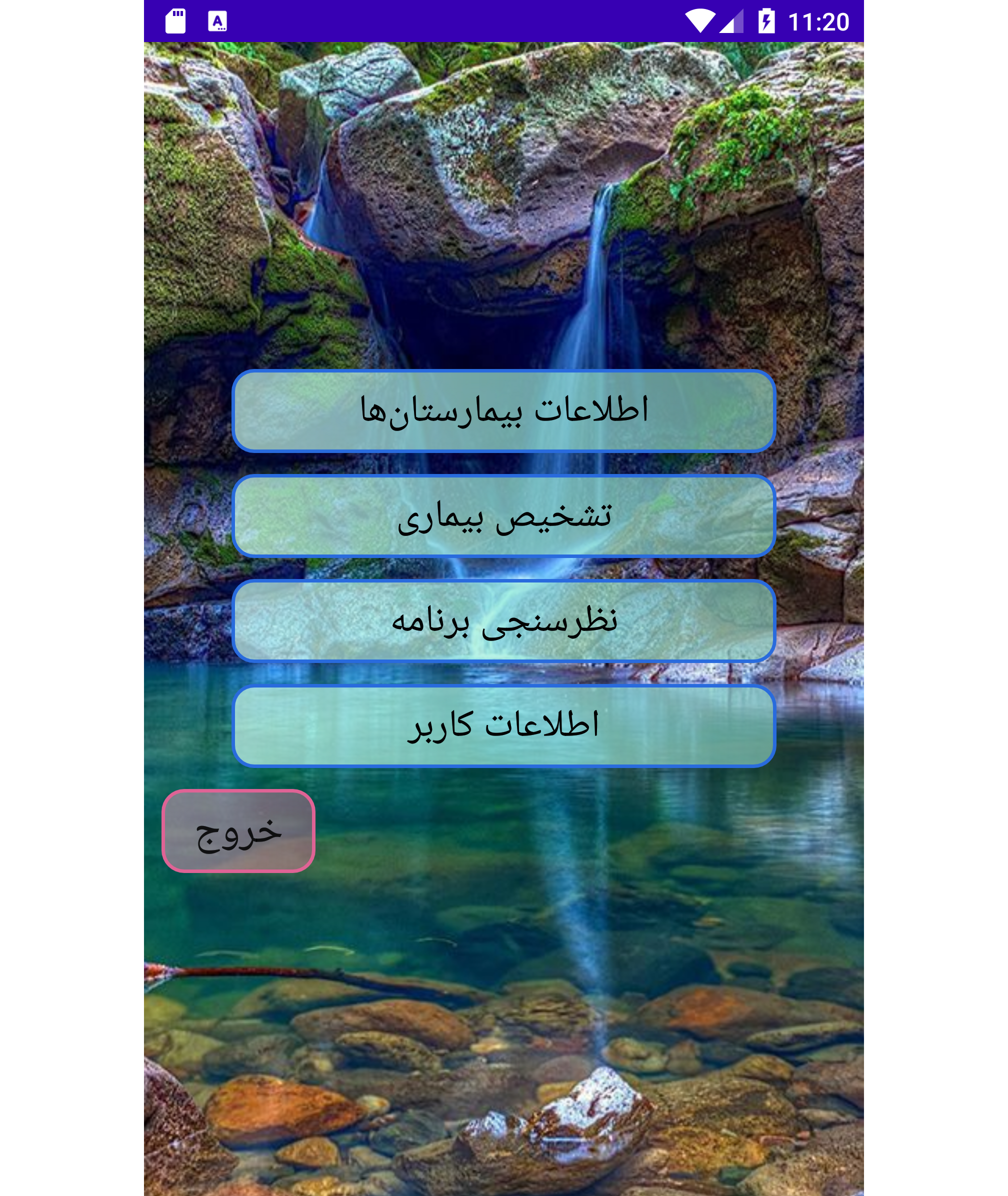Viewport: 1008px width, 1196px height.
Task: Select the تشخیص بیماری button
Action: tap(503, 515)
